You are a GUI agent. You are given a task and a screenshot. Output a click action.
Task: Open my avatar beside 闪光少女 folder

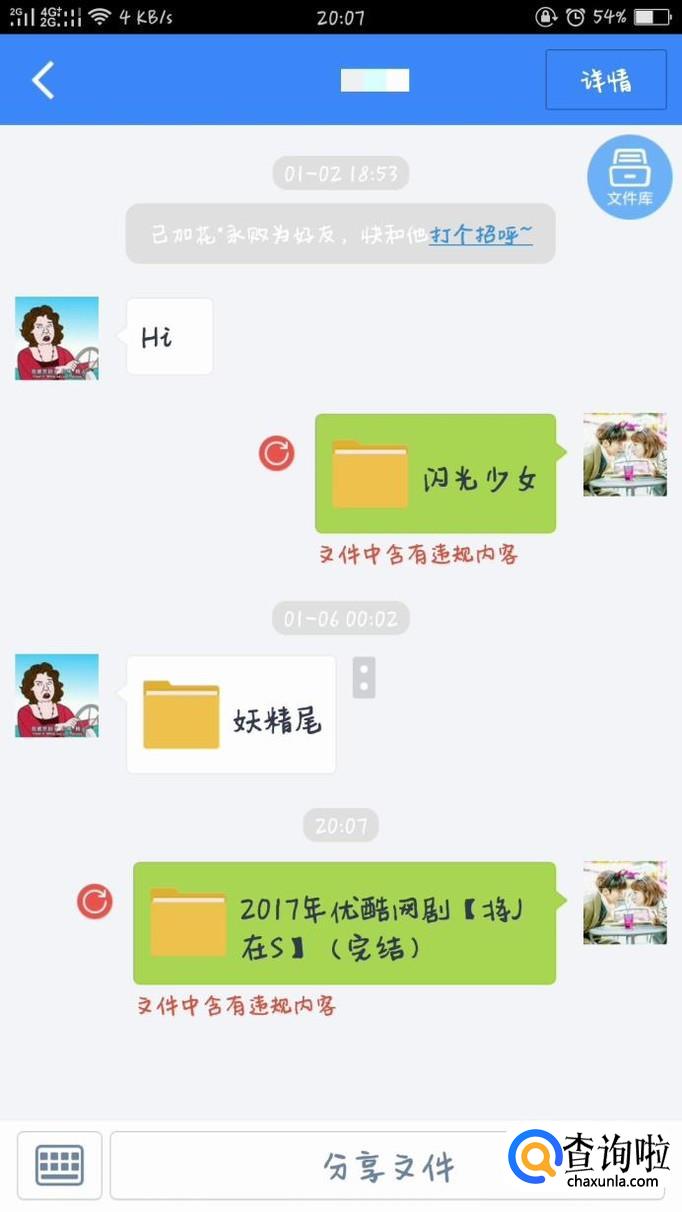624,454
